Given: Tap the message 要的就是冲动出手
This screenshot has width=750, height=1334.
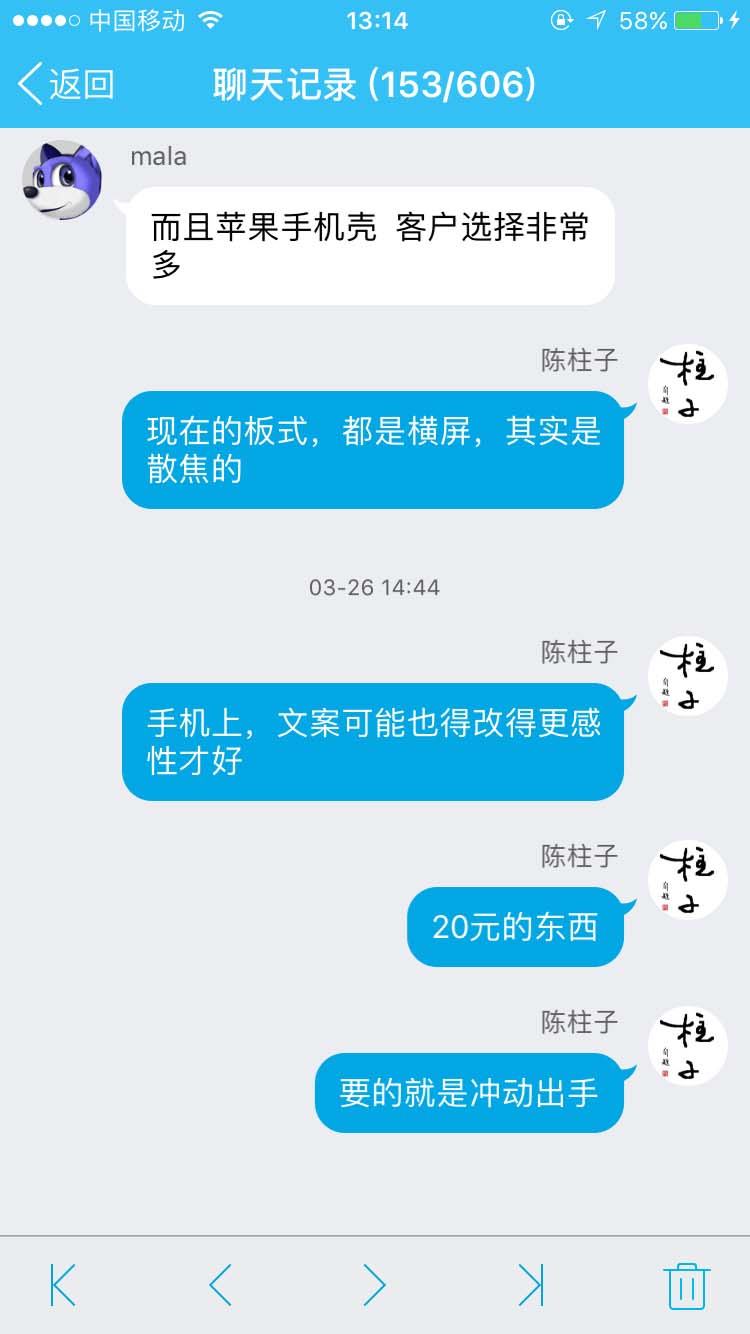Looking at the screenshot, I should (x=468, y=1093).
